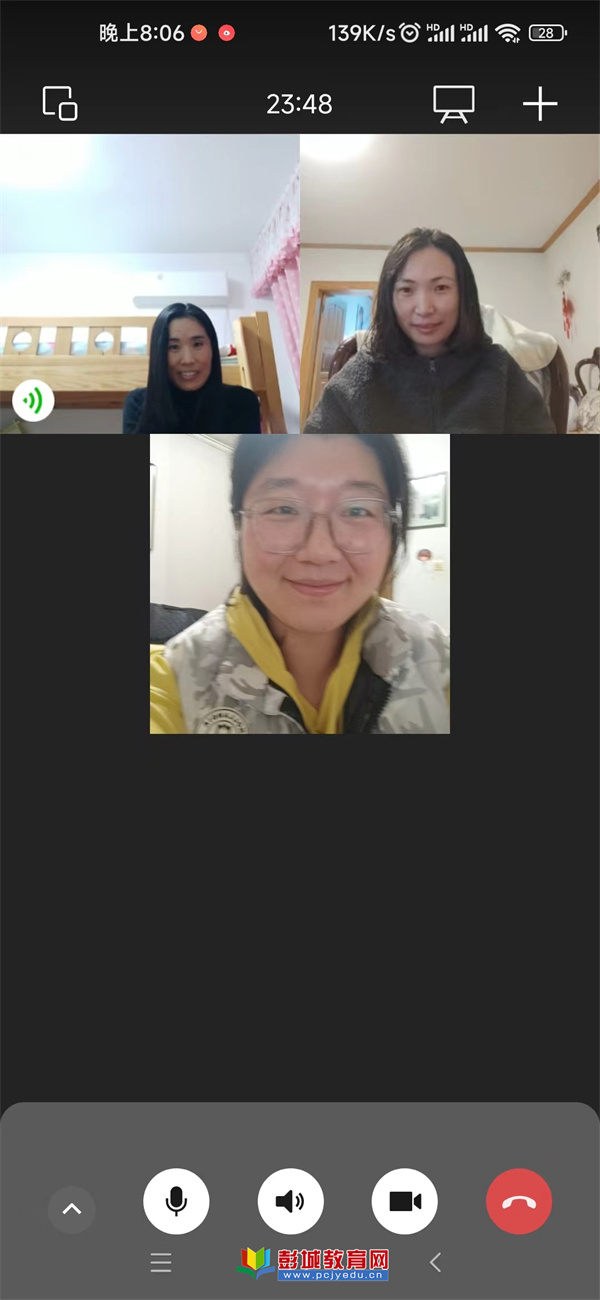The width and height of the screenshot is (600, 1300).
Task: Enlarge the video tile of woman with glasses
Action: pos(300,584)
